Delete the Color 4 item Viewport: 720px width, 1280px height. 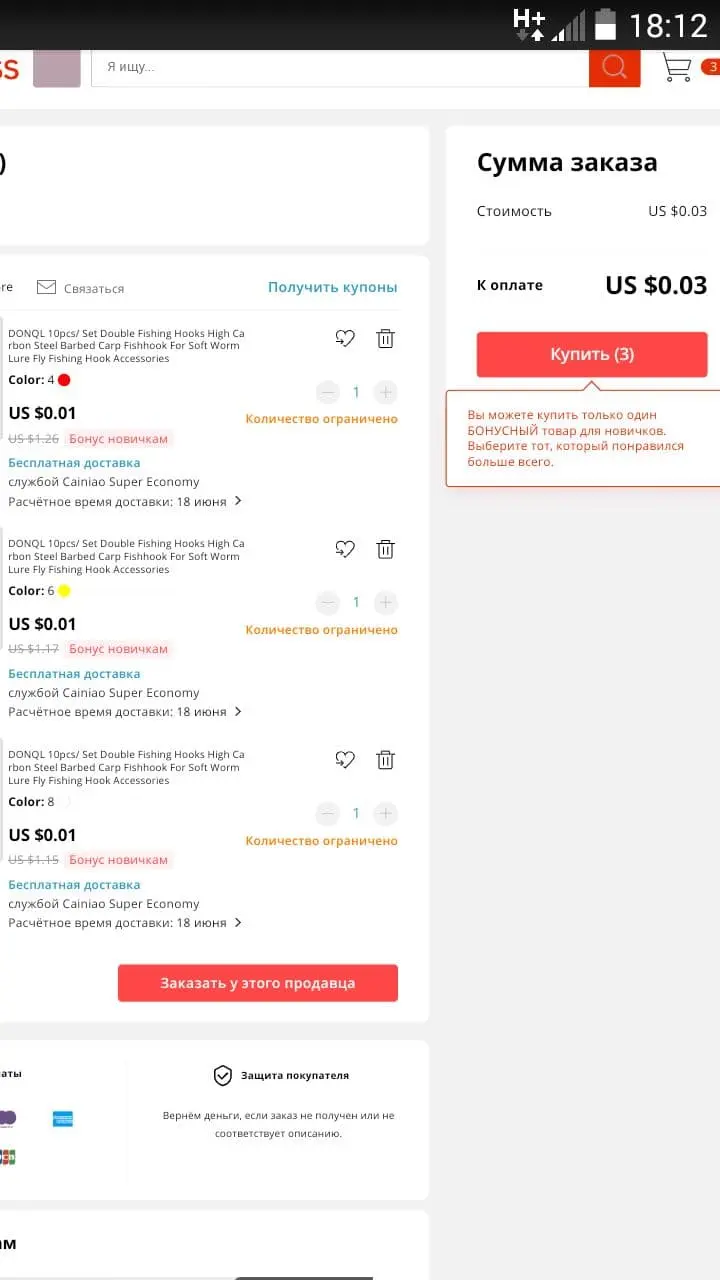pyautogui.click(x=385, y=339)
